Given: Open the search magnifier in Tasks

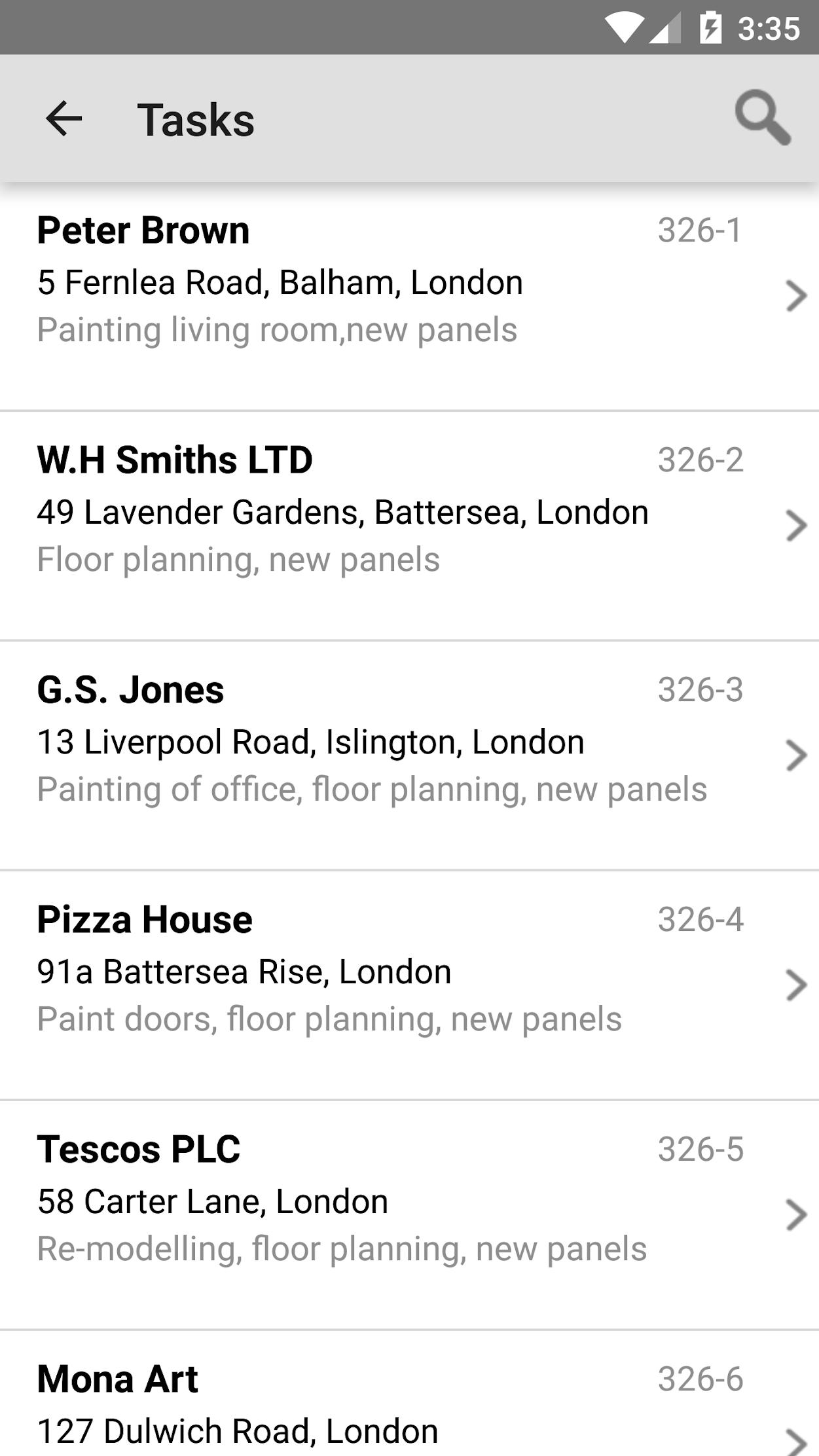Looking at the screenshot, I should [763, 118].
